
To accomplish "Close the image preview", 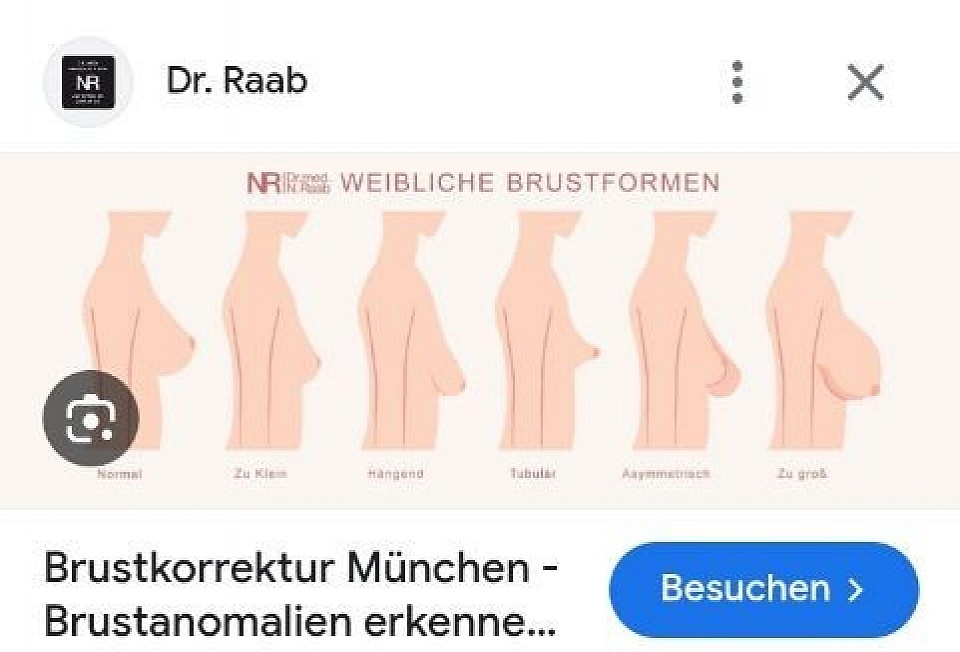I will pyautogui.click(x=865, y=82).
